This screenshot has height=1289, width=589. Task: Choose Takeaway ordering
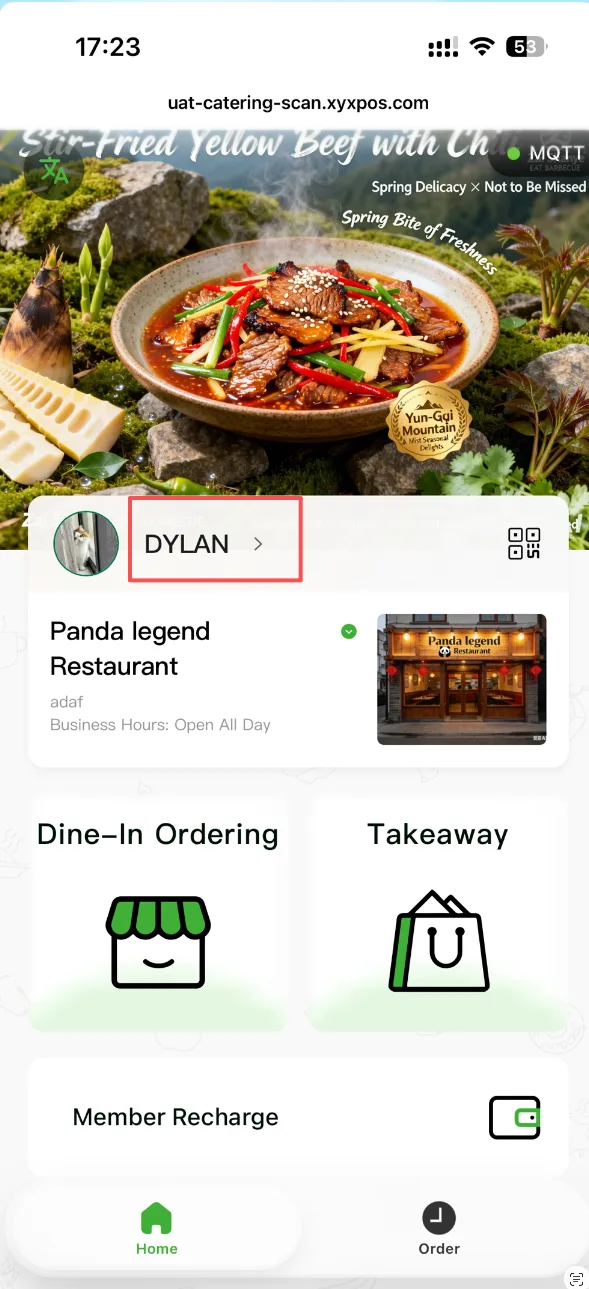[438, 914]
